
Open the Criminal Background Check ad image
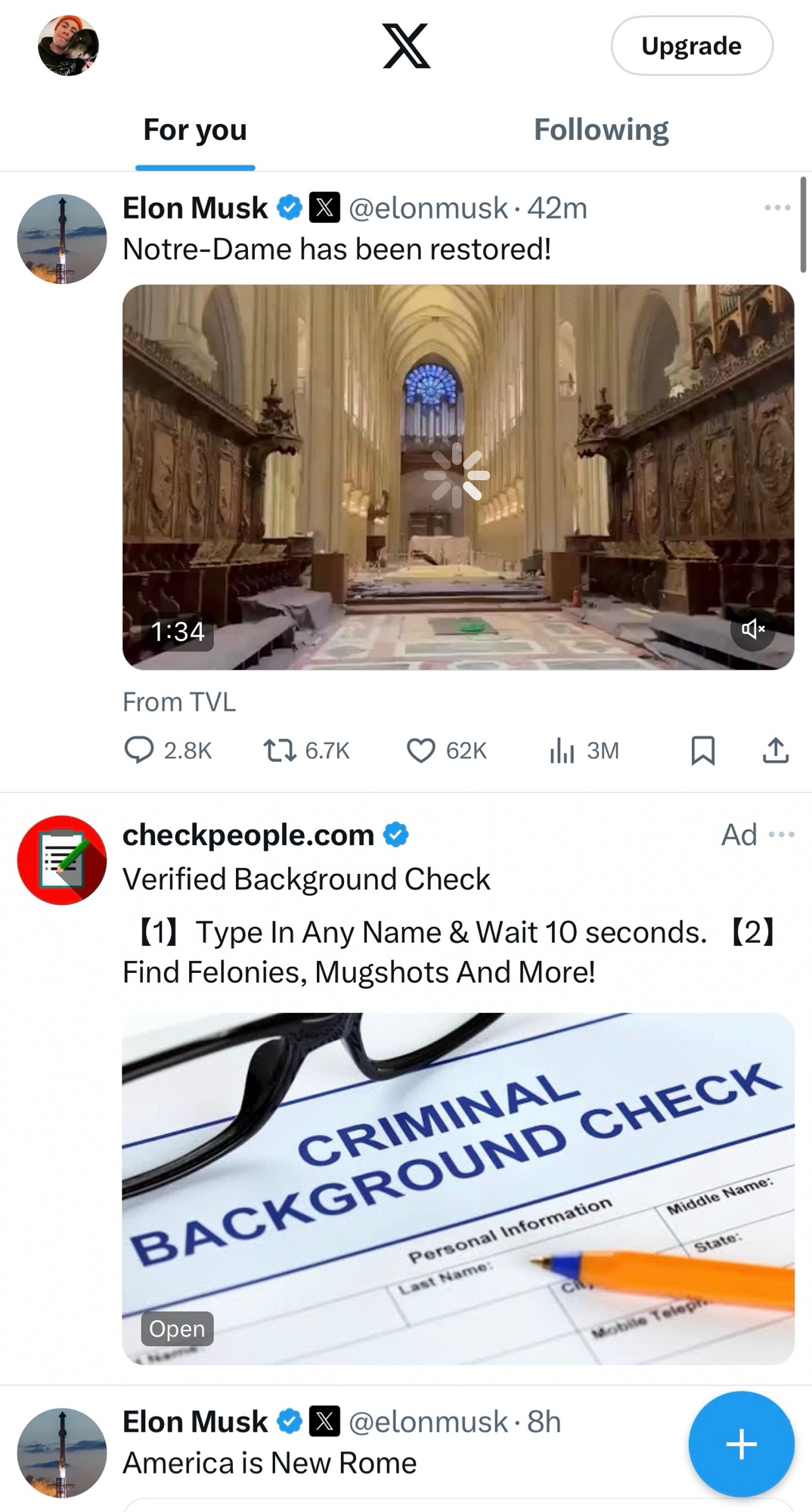457,1187
